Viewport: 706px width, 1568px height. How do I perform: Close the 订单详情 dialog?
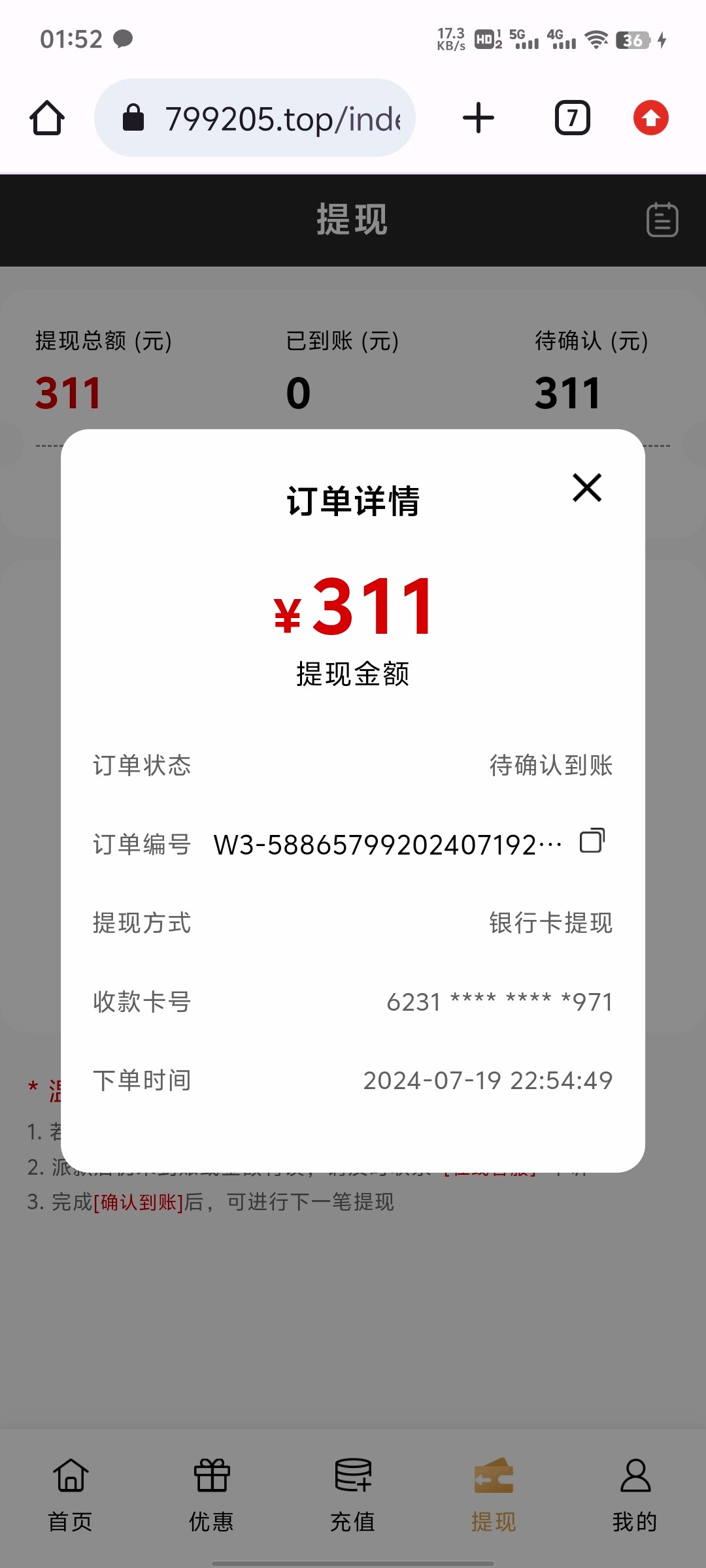[x=586, y=488]
